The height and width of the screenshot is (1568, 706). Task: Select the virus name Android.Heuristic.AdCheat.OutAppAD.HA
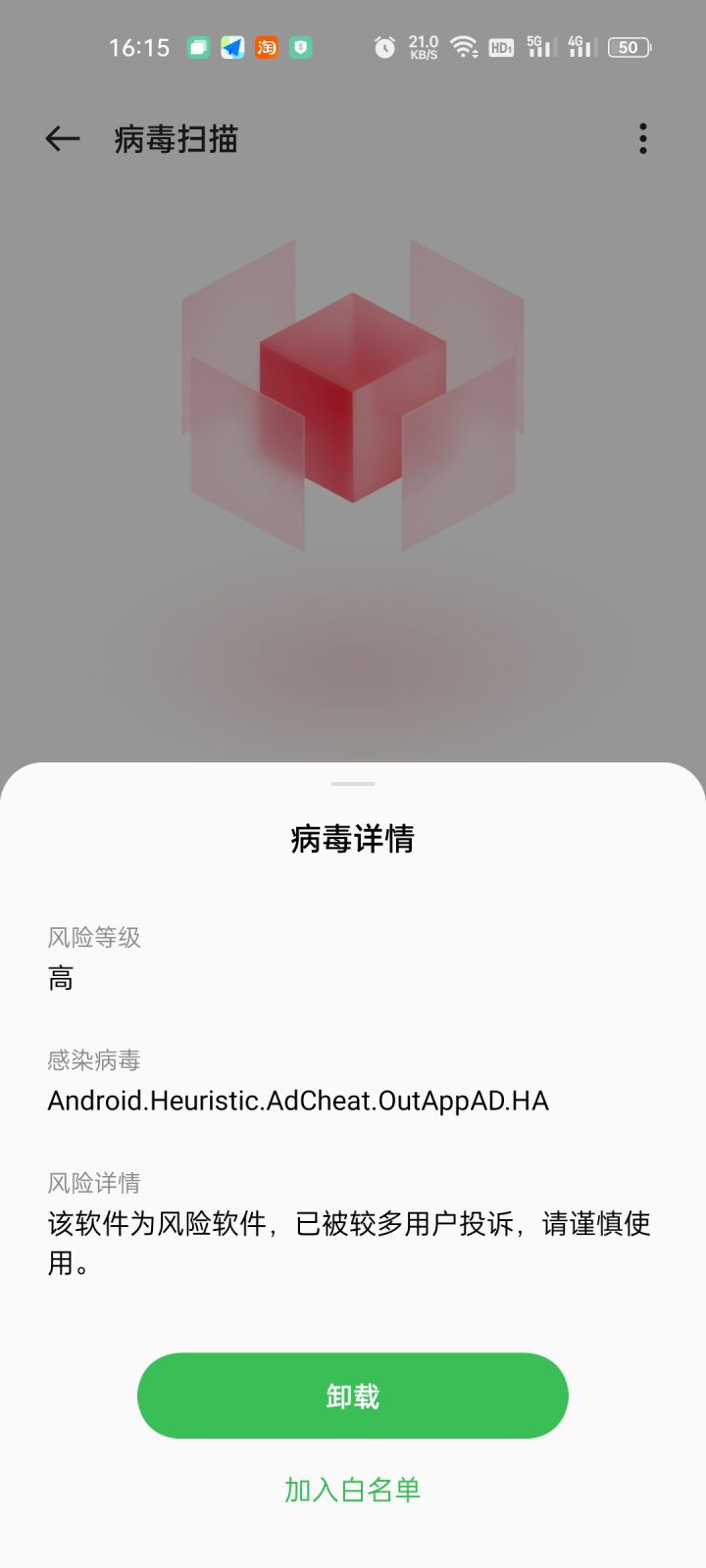click(298, 1101)
